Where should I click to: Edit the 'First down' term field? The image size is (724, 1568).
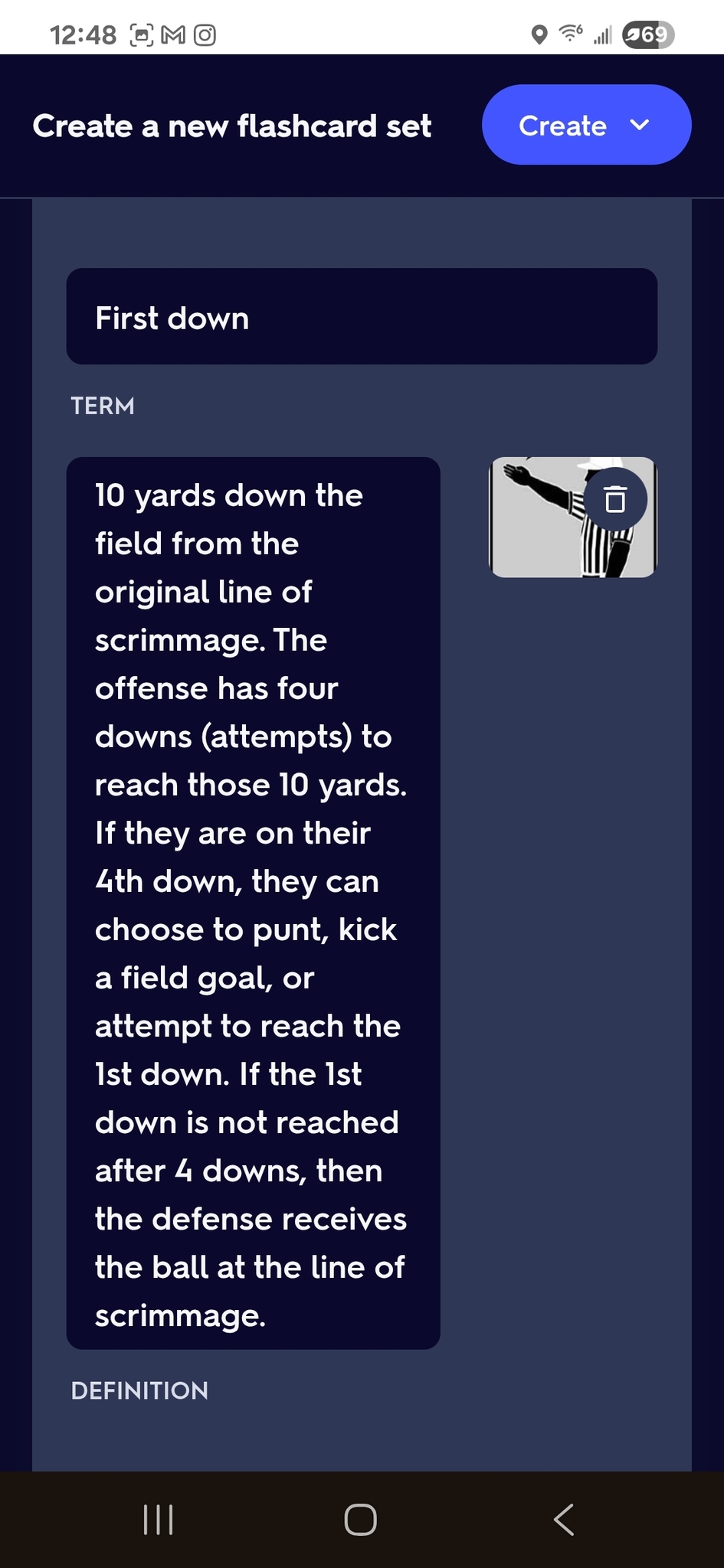click(361, 317)
